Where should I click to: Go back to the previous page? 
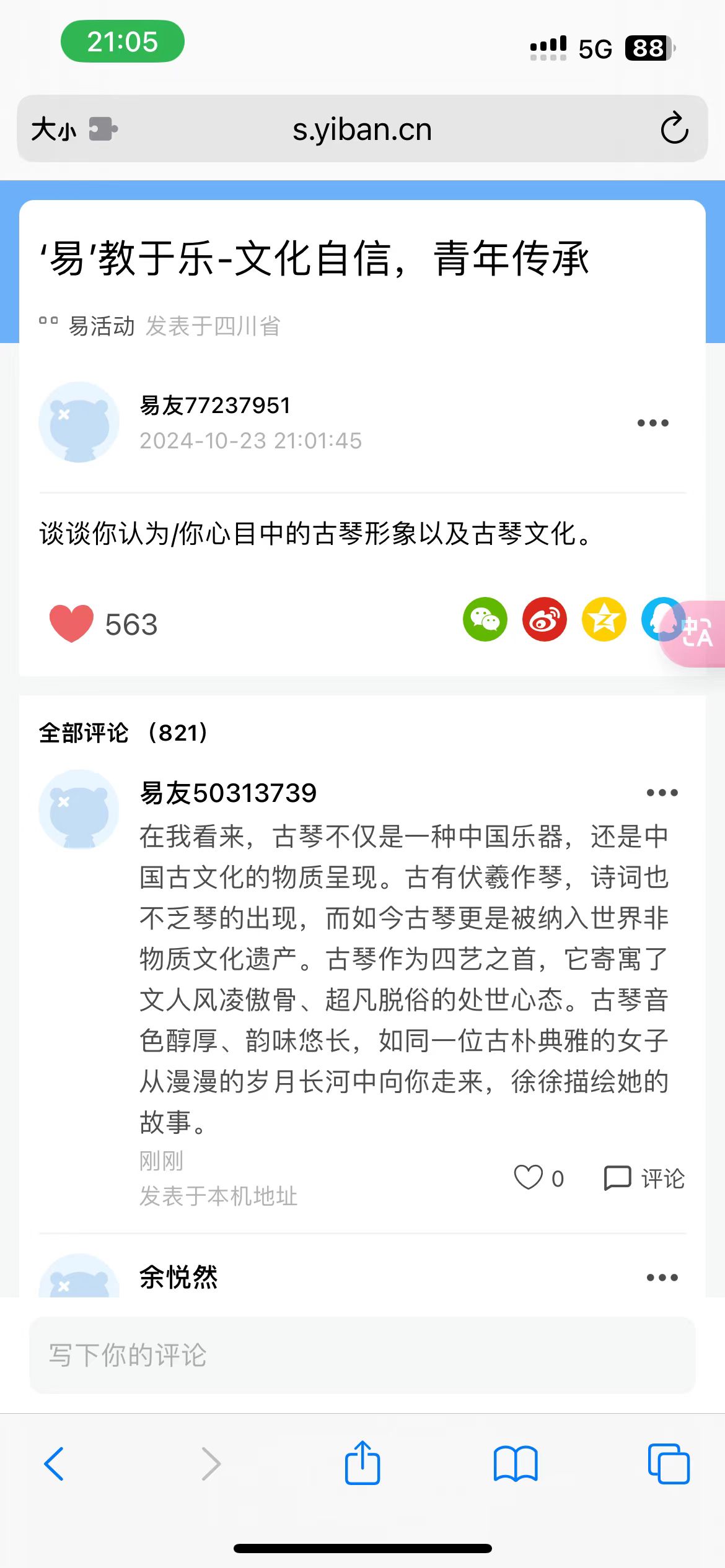(54, 1464)
